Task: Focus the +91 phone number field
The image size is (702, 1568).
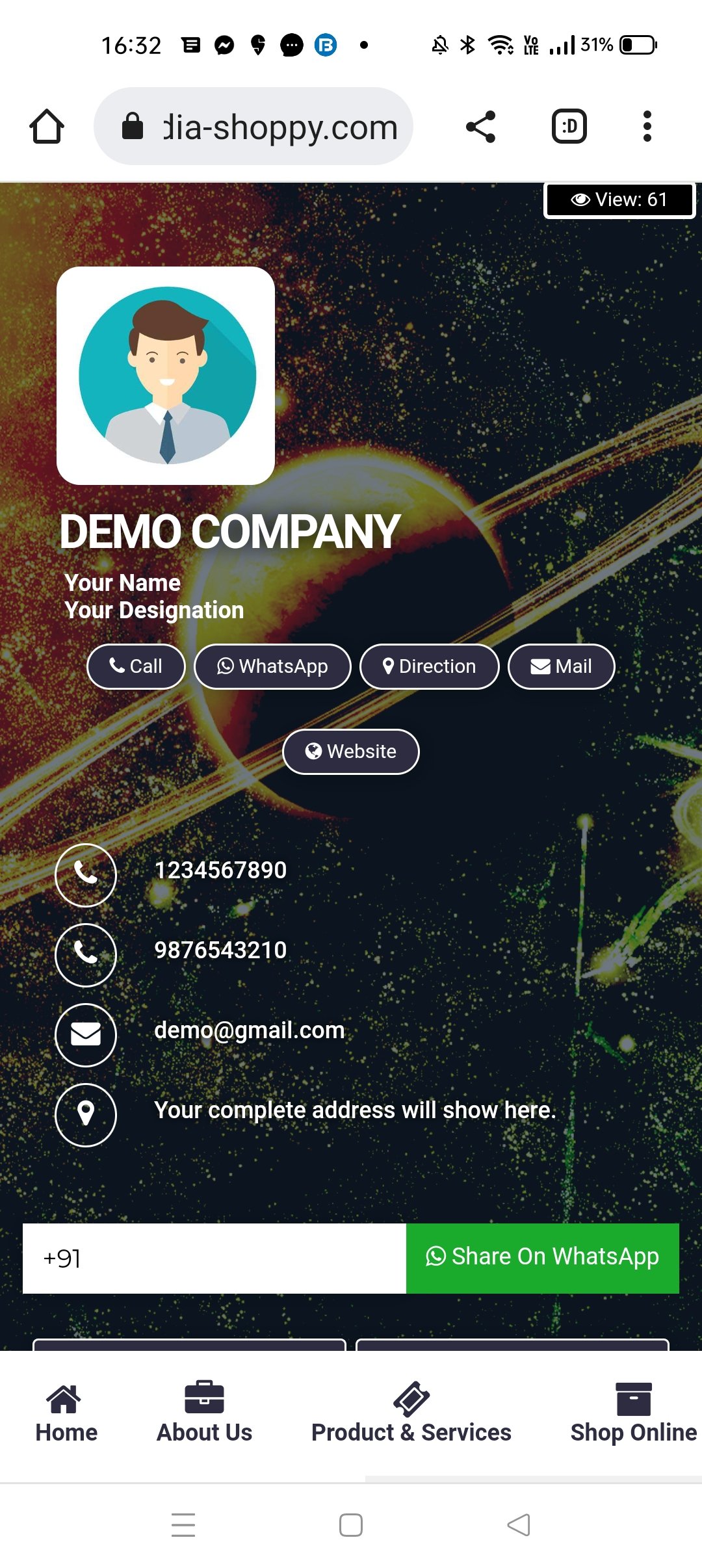Action: 214,1259
